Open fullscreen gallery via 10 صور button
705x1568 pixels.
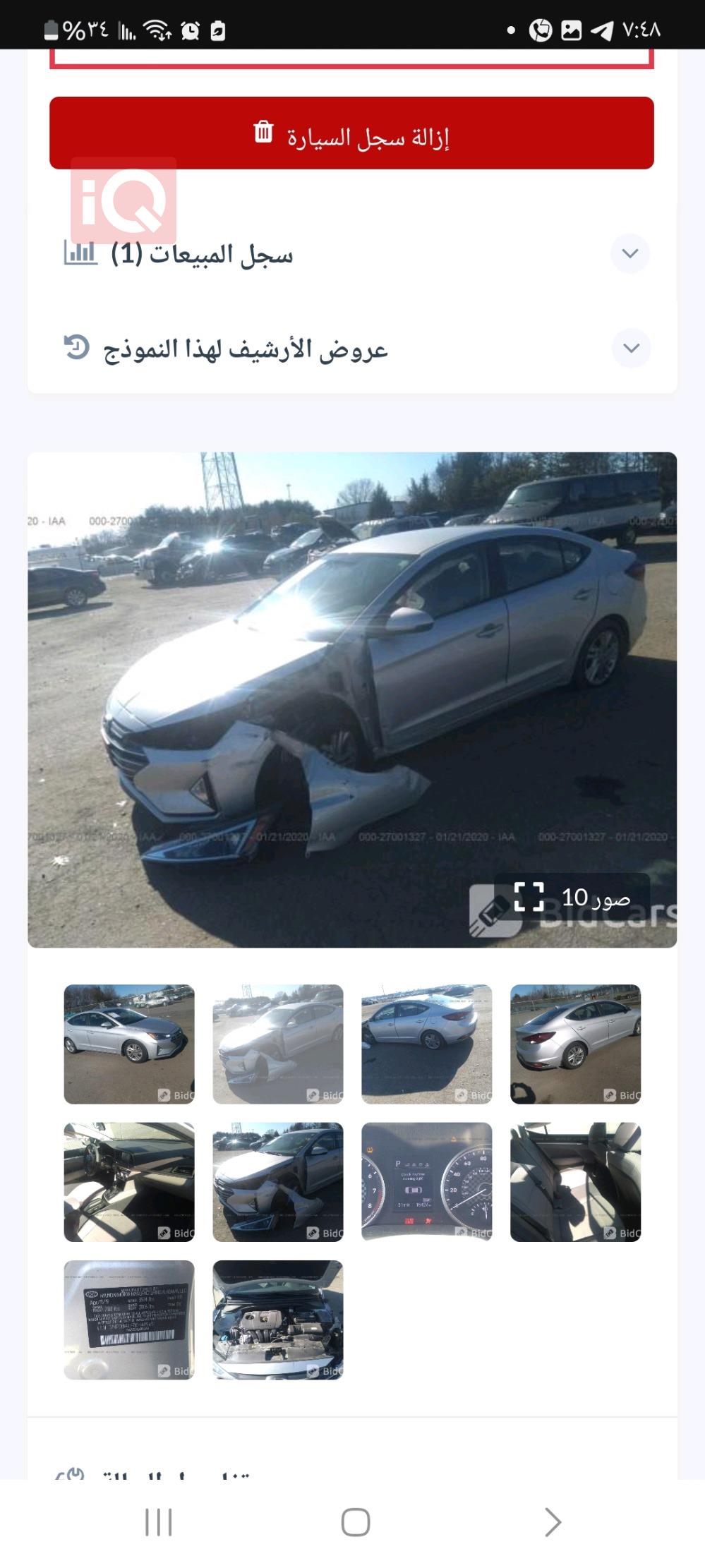[572, 897]
